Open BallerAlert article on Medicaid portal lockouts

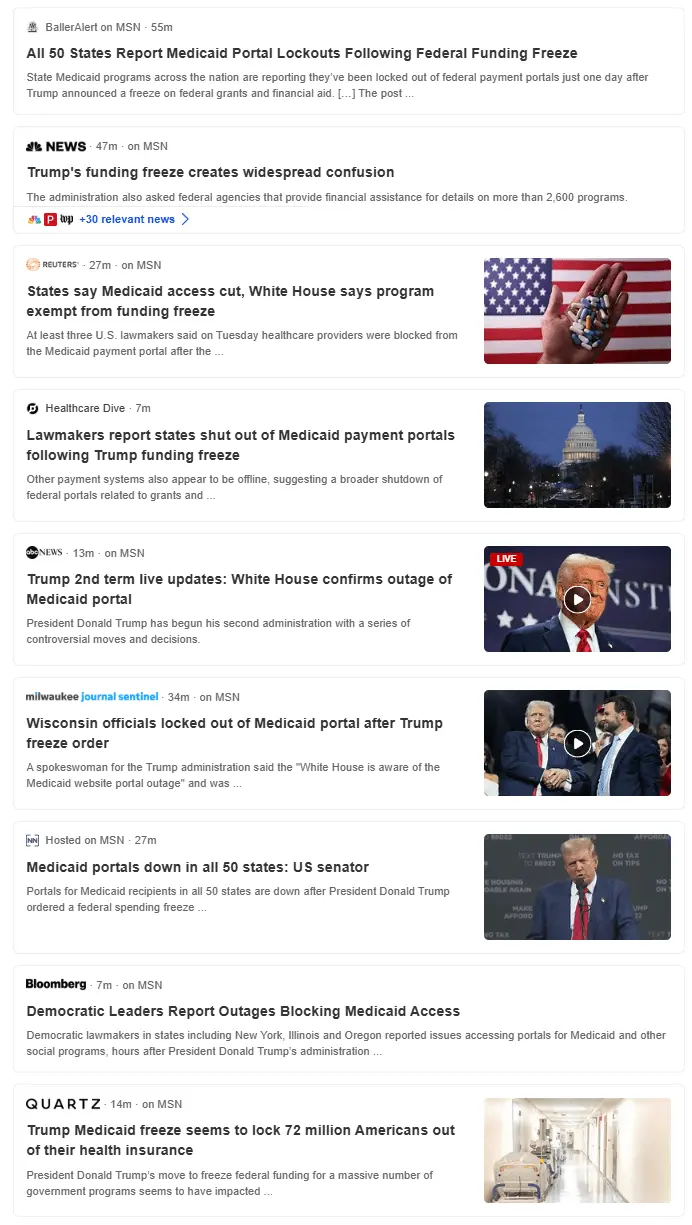click(301, 53)
